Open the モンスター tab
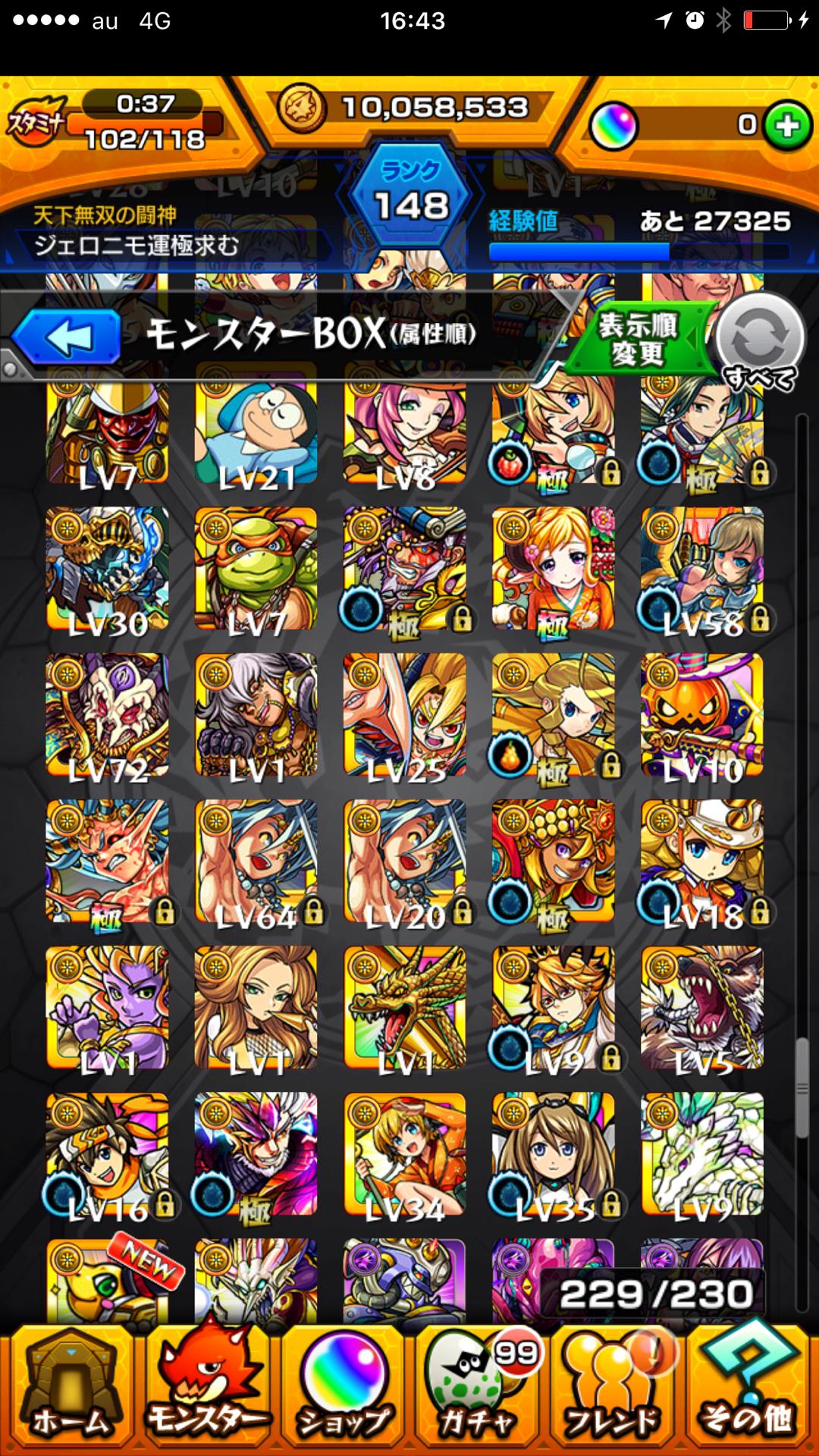The image size is (819, 1456). point(206,1391)
